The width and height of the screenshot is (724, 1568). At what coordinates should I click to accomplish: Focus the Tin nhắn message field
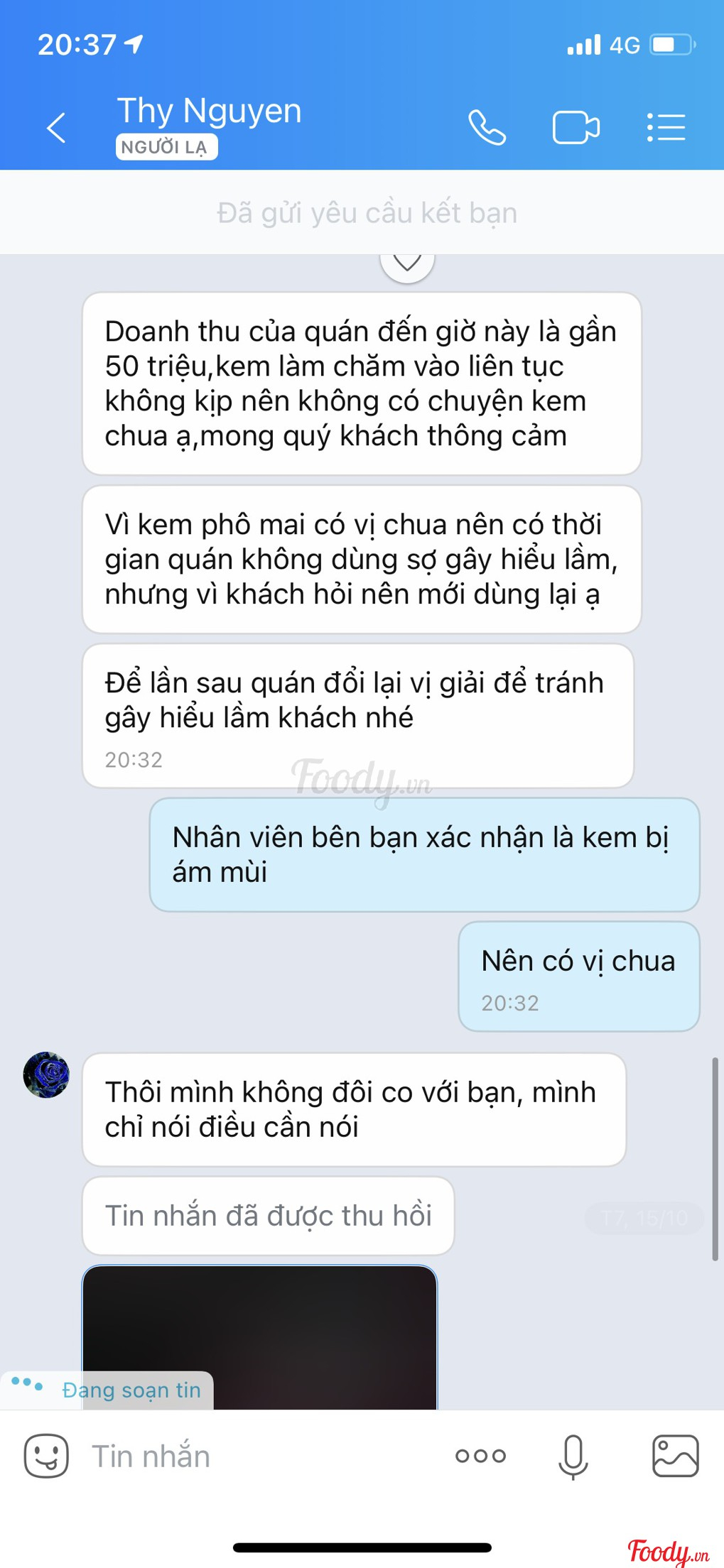[256, 1456]
